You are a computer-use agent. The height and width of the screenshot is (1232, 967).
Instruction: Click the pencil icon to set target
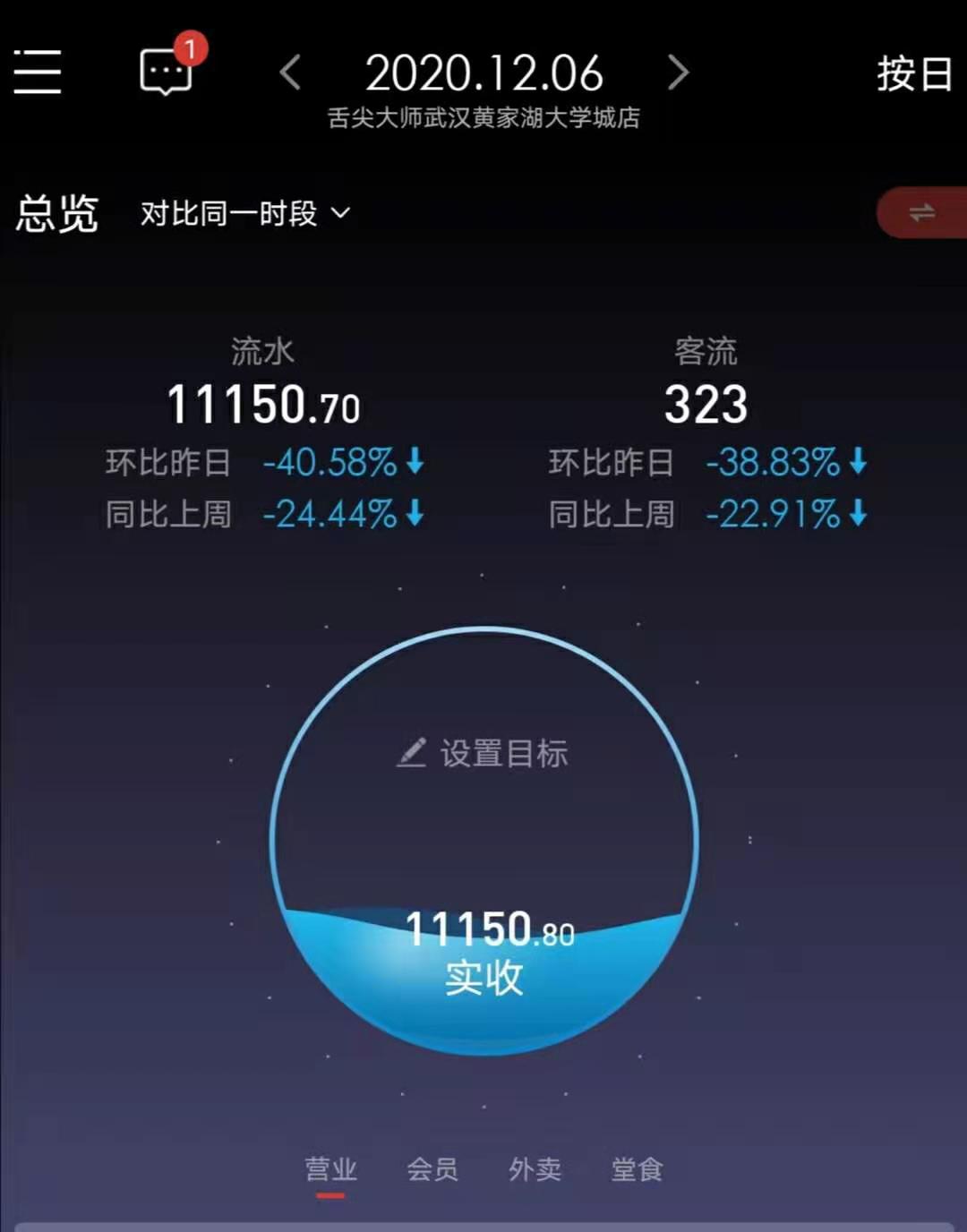pyautogui.click(x=413, y=754)
